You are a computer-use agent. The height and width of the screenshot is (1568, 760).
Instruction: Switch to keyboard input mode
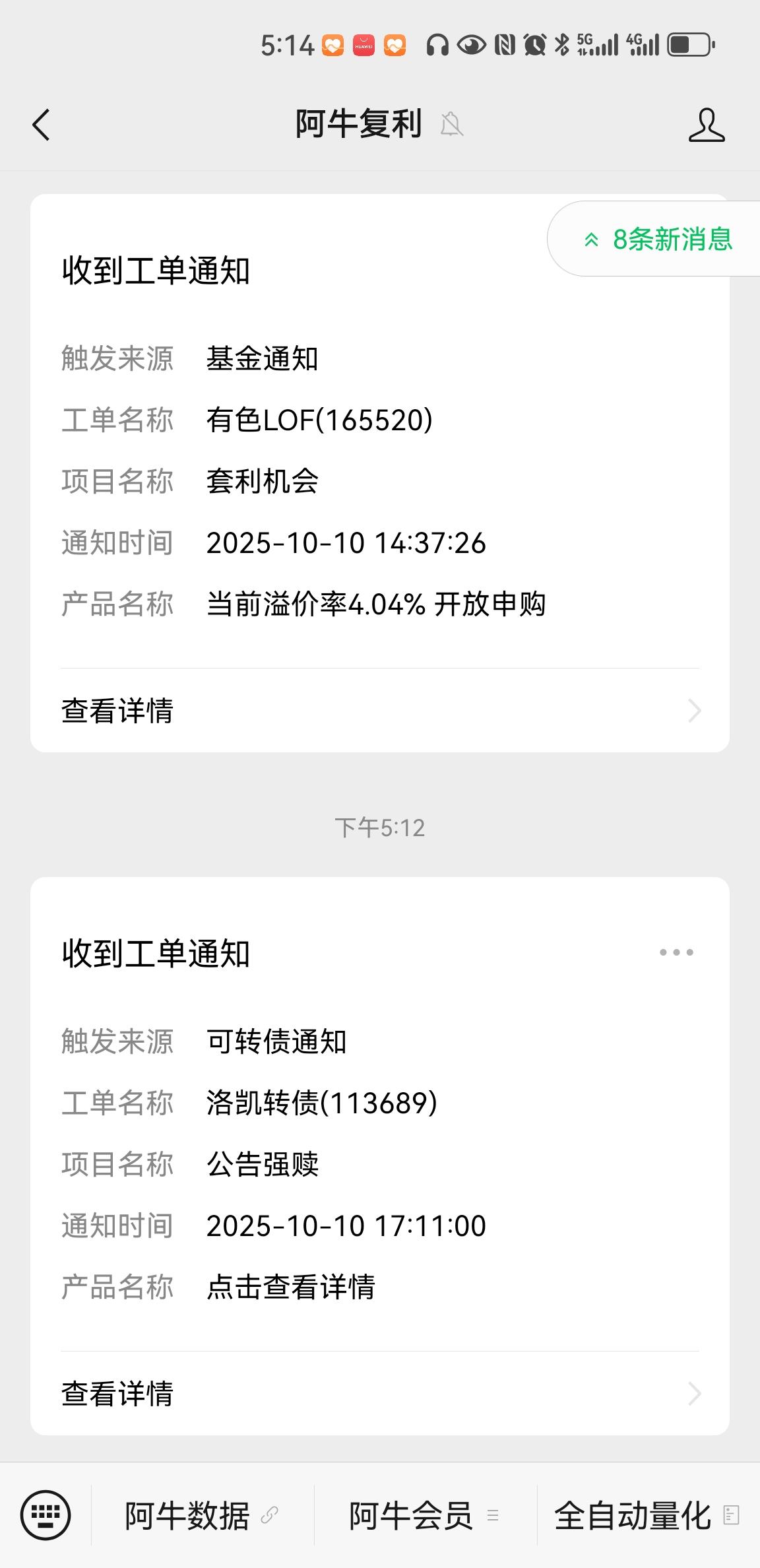46,1515
